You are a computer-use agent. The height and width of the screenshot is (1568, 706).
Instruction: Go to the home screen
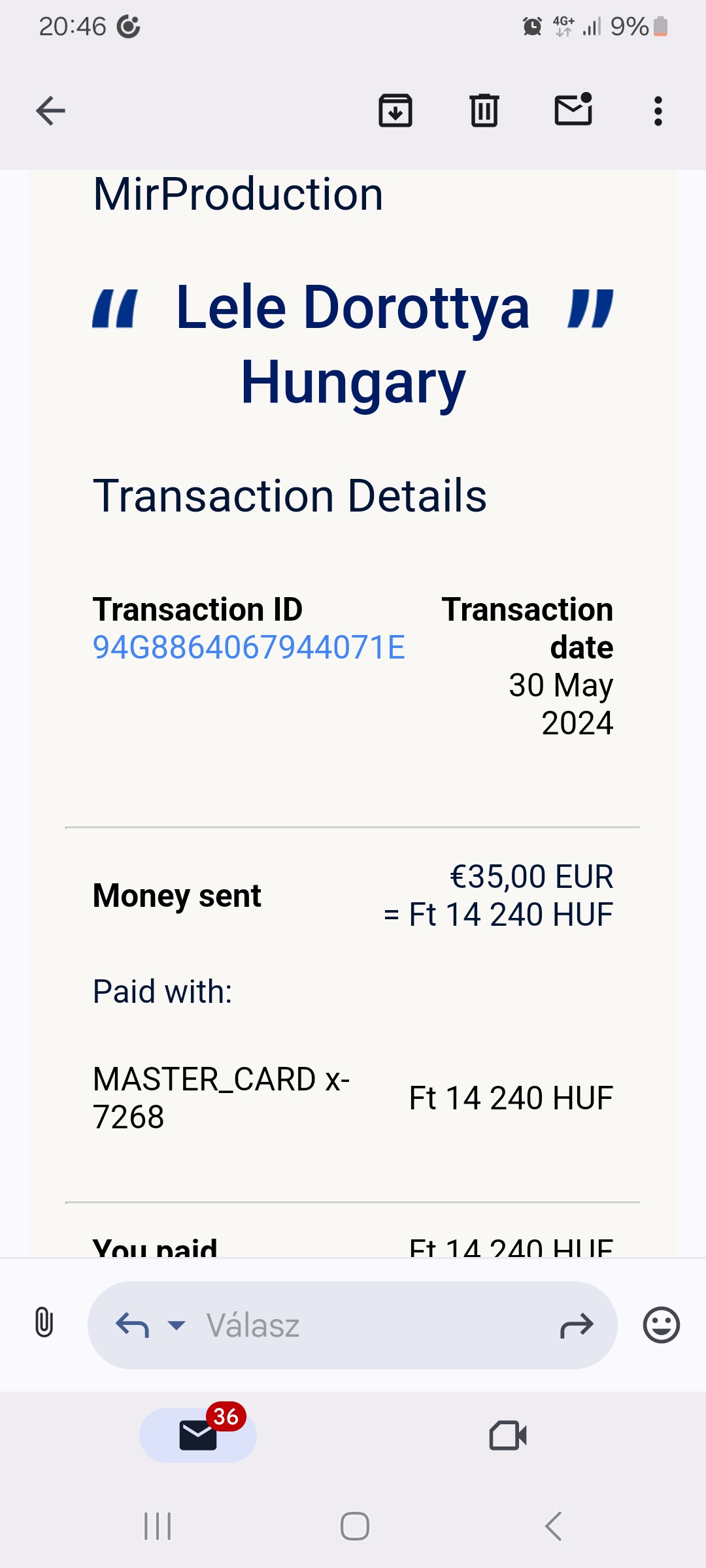(355, 1526)
